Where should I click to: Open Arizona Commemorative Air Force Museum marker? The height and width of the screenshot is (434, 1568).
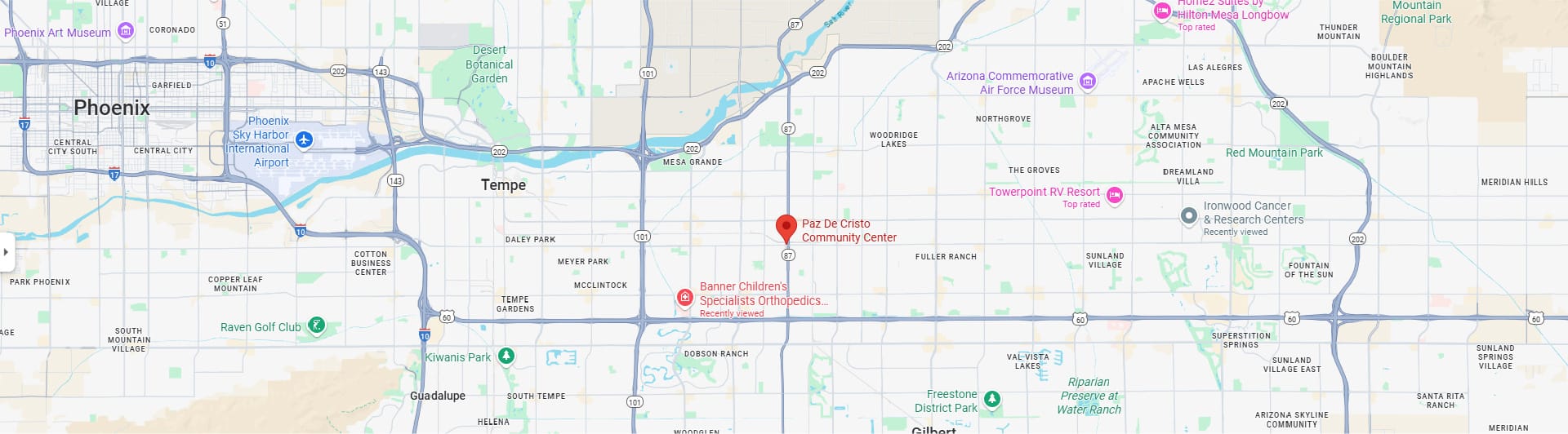(1087, 81)
